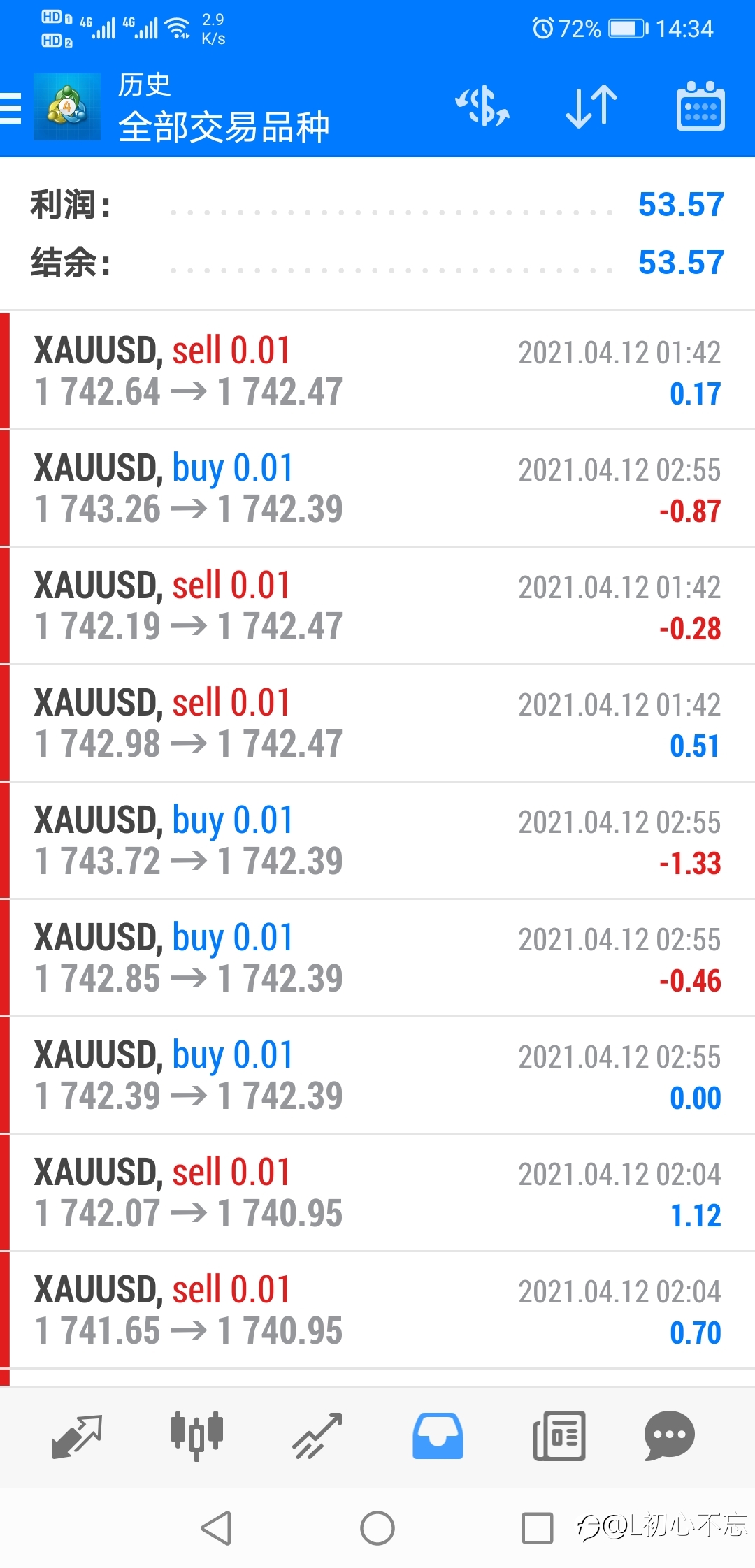Tap the system back button
The width and height of the screenshot is (755, 1568).
(216, 1528)
